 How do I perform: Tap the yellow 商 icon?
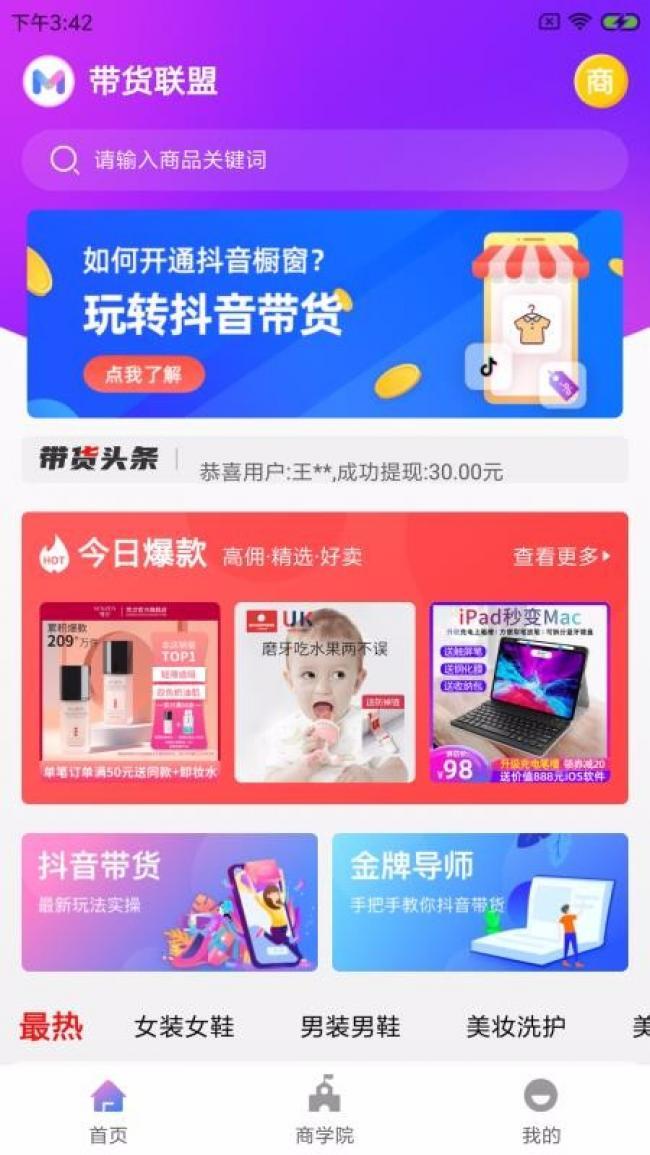[x=600, y=81]
